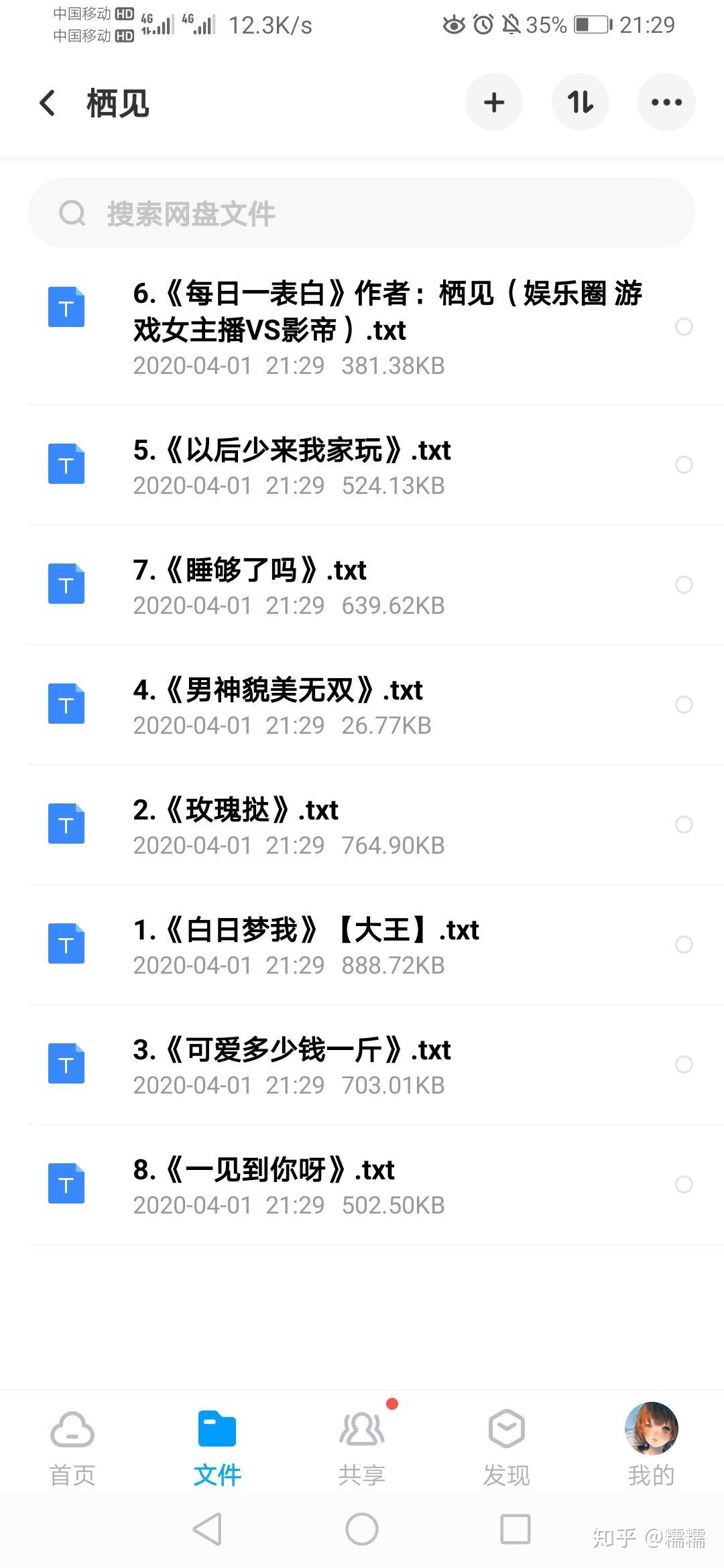The image size is (724, 1568).
Task: Select the circle next to 一见到你呀.txt
Action: tap(684, 1184)
